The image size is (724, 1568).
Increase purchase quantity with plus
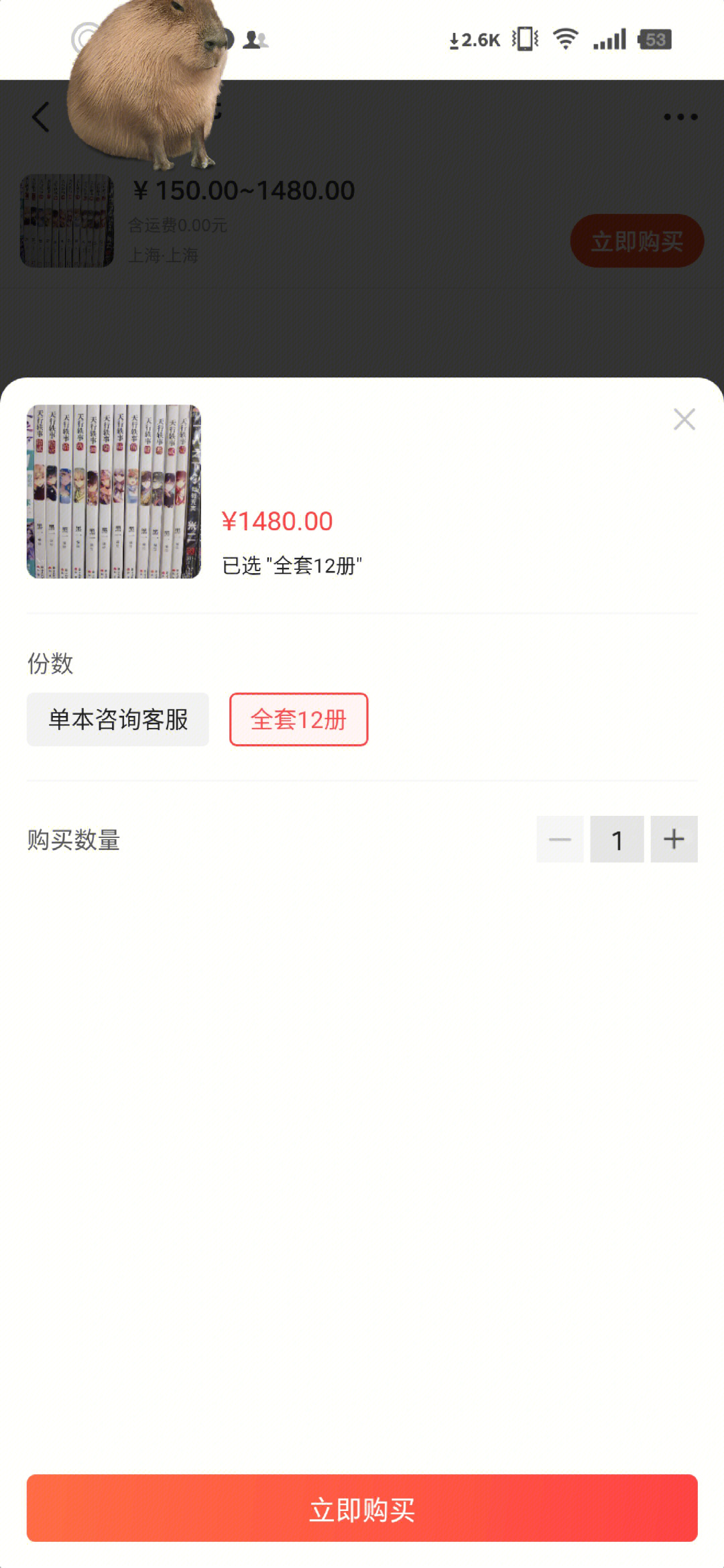(674, 839)
